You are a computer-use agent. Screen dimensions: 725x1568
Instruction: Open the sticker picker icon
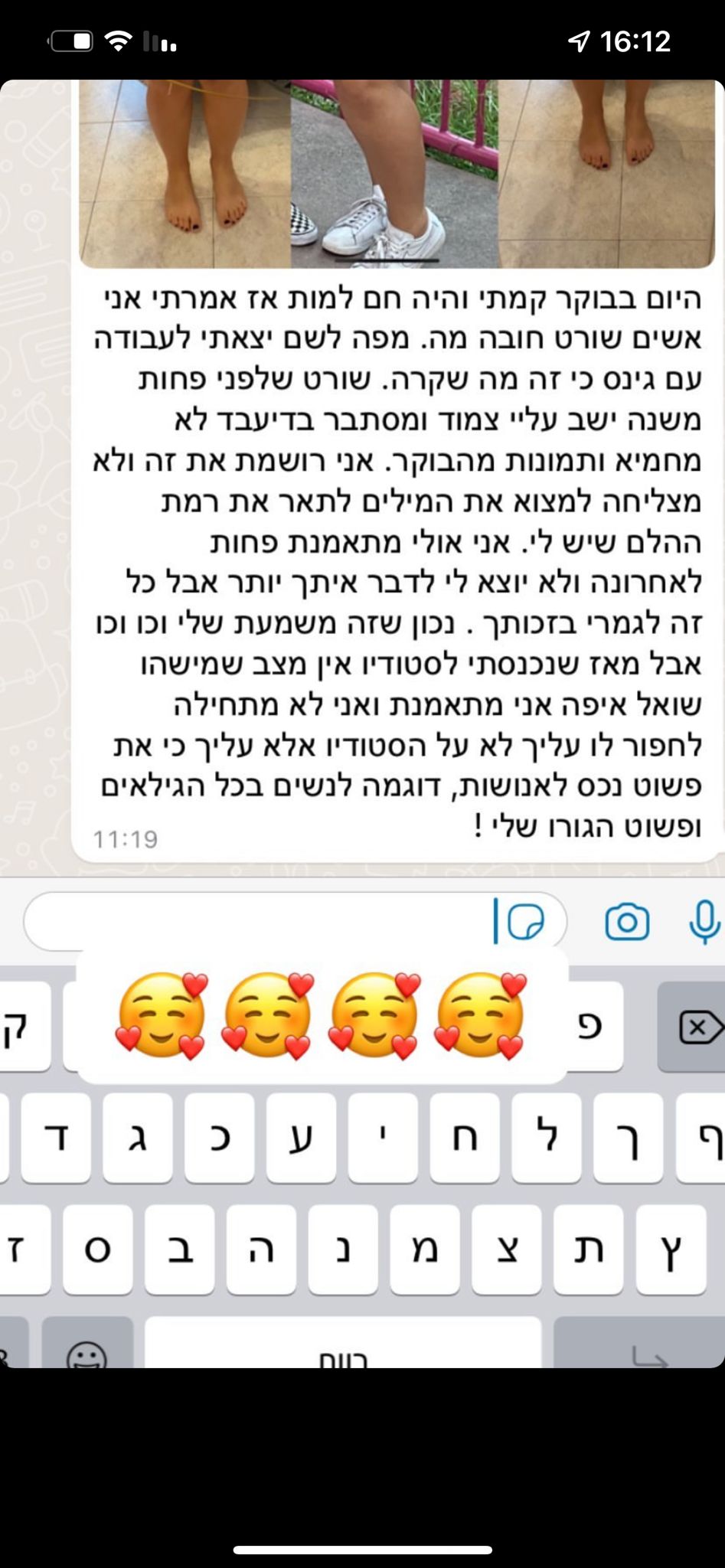pyautogui.click(x=526, y=921)
